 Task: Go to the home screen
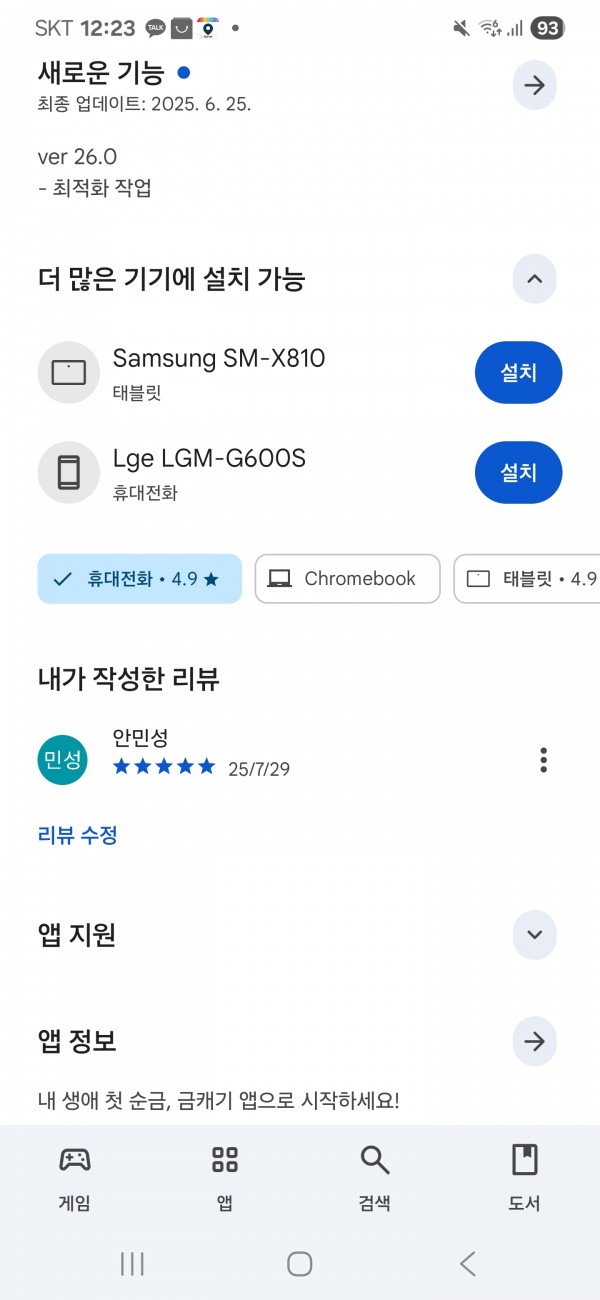300,1263
